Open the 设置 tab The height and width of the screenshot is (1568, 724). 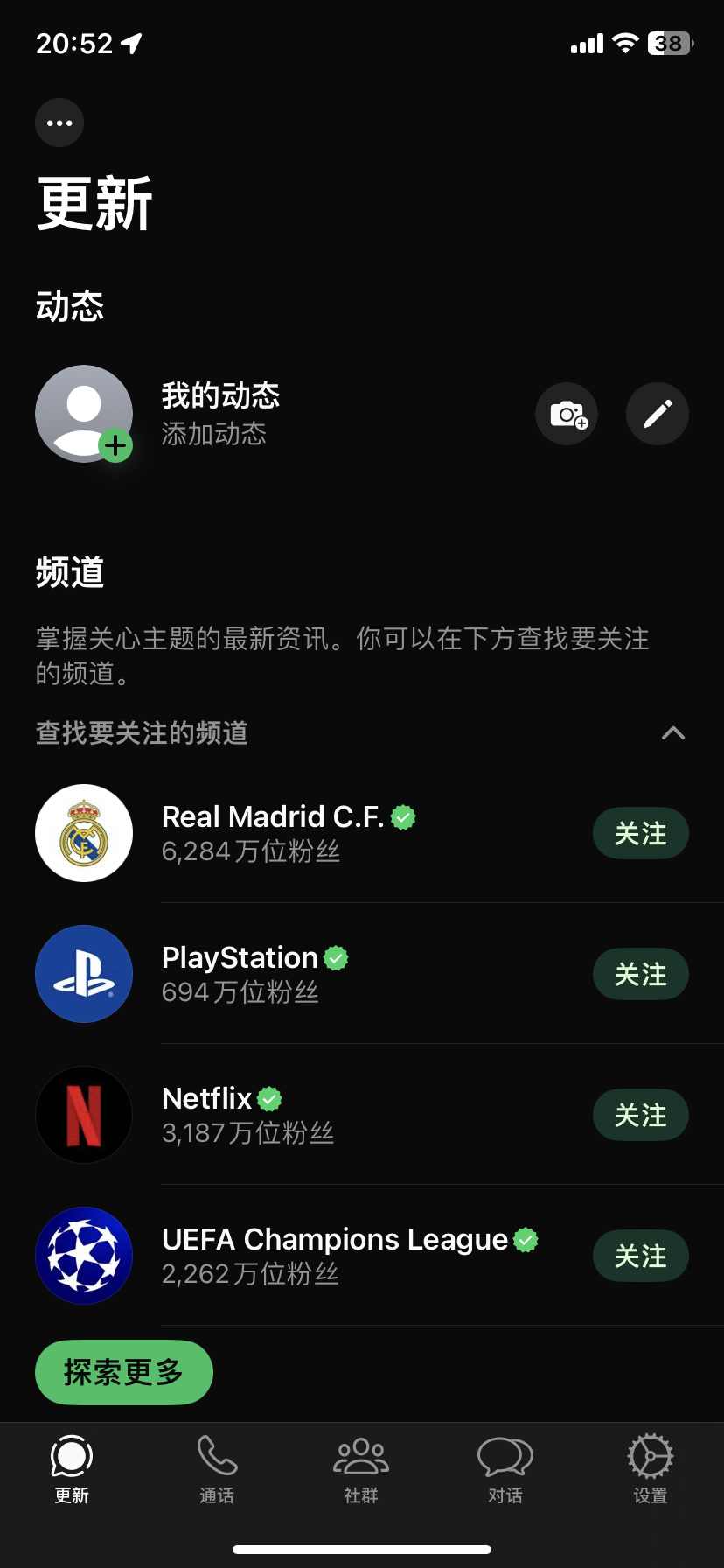[651, 1470]
